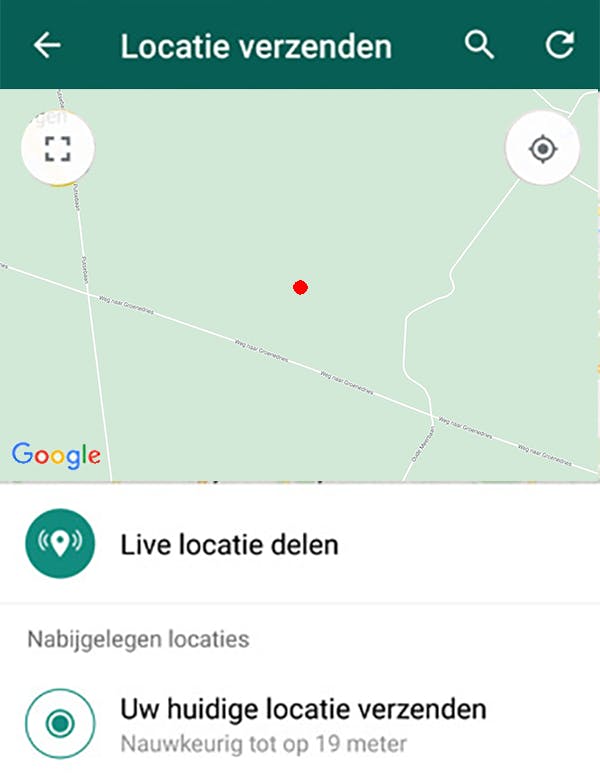Image resolution: width=600 pixels, height=782 pixels.
Task: Center map on my current location
Action: point(542,150)
